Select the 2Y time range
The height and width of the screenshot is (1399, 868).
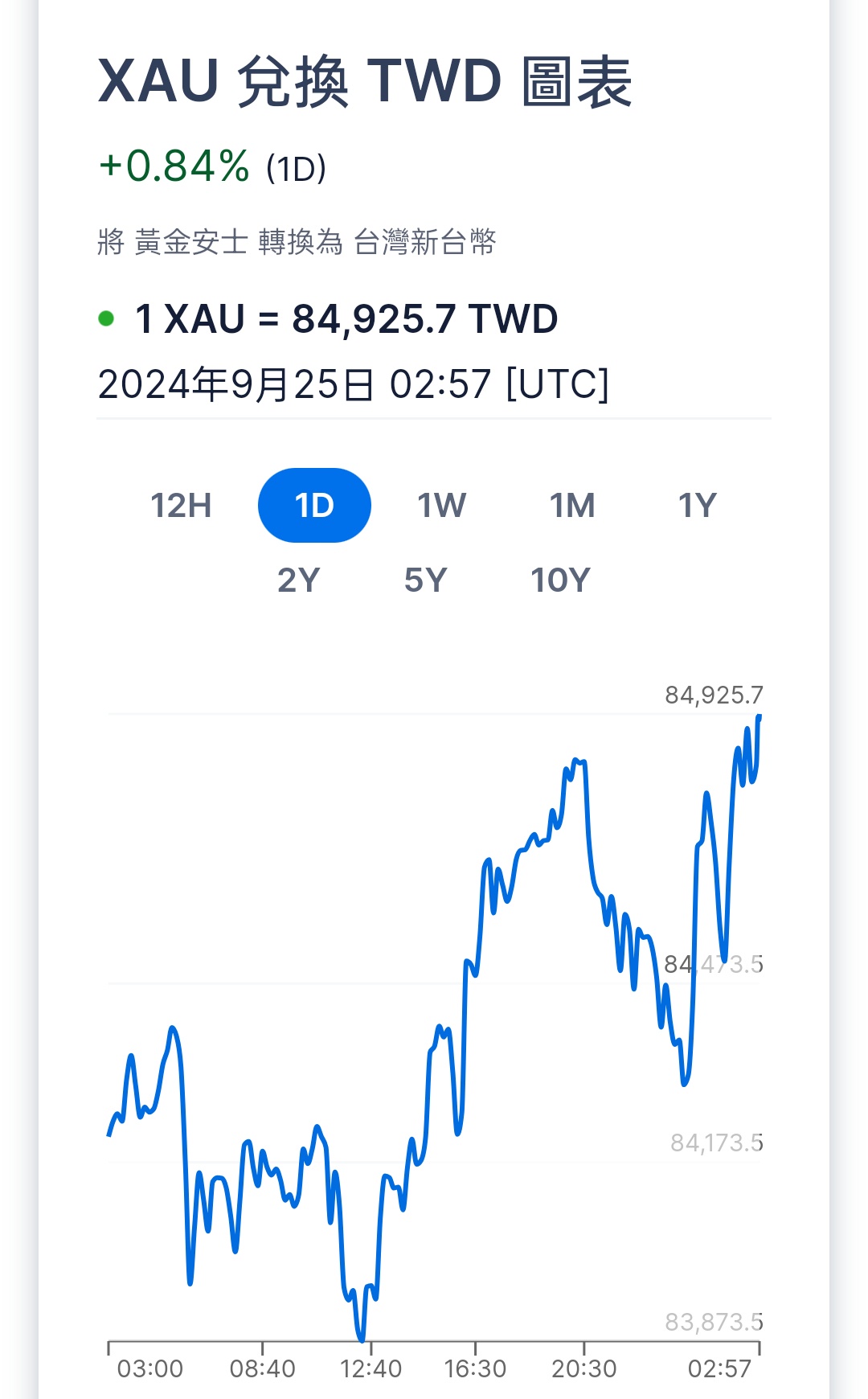point(298,580)
